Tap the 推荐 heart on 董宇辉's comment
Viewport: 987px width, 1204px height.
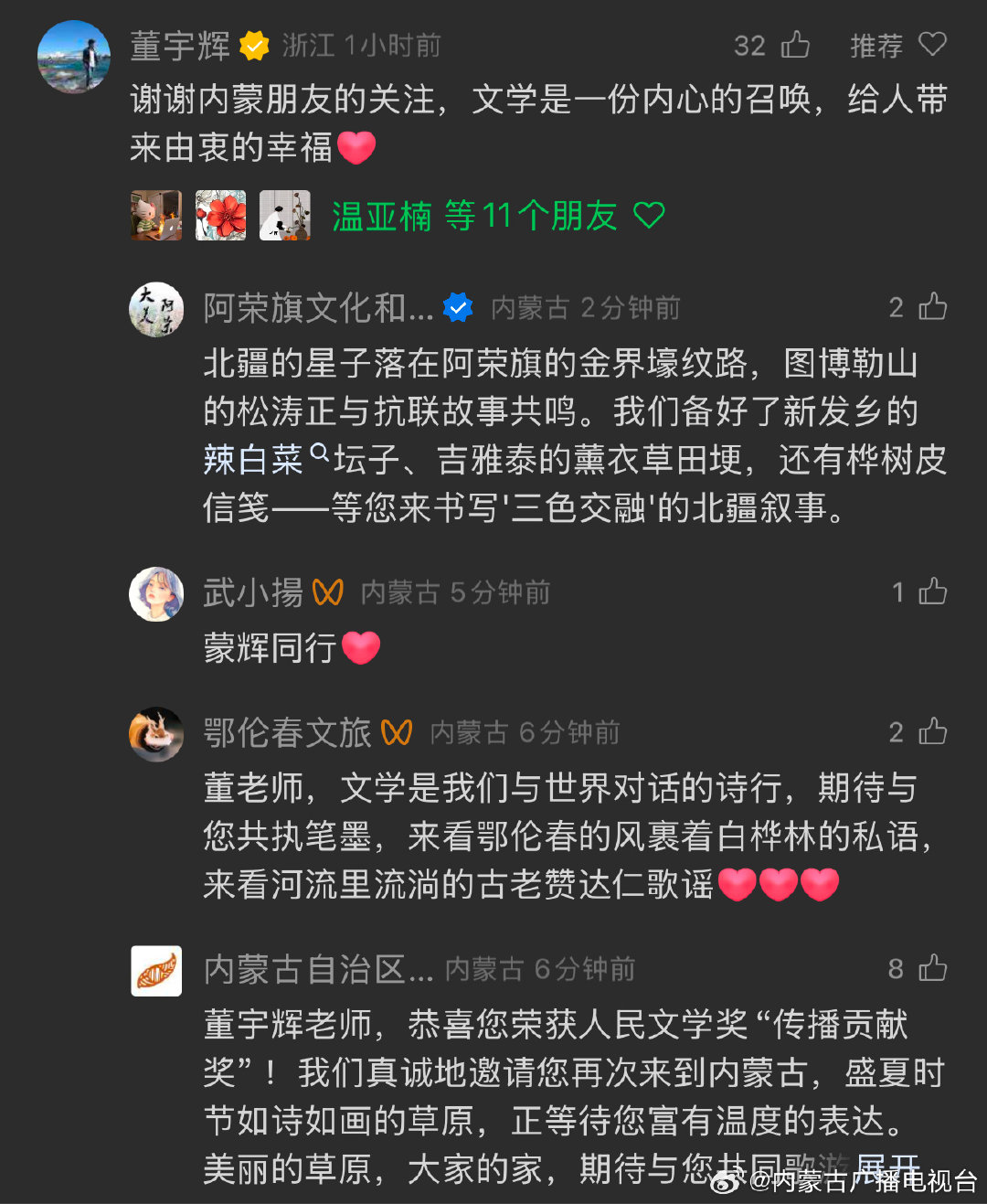pos(932,45)
